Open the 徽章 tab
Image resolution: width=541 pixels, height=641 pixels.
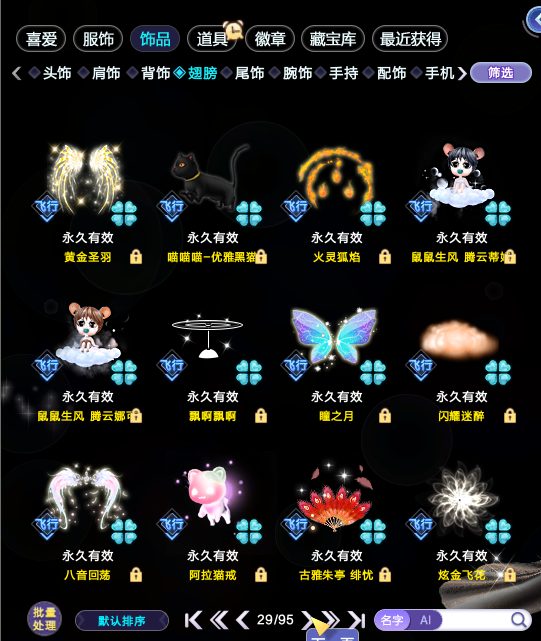(x=270, y=39)
